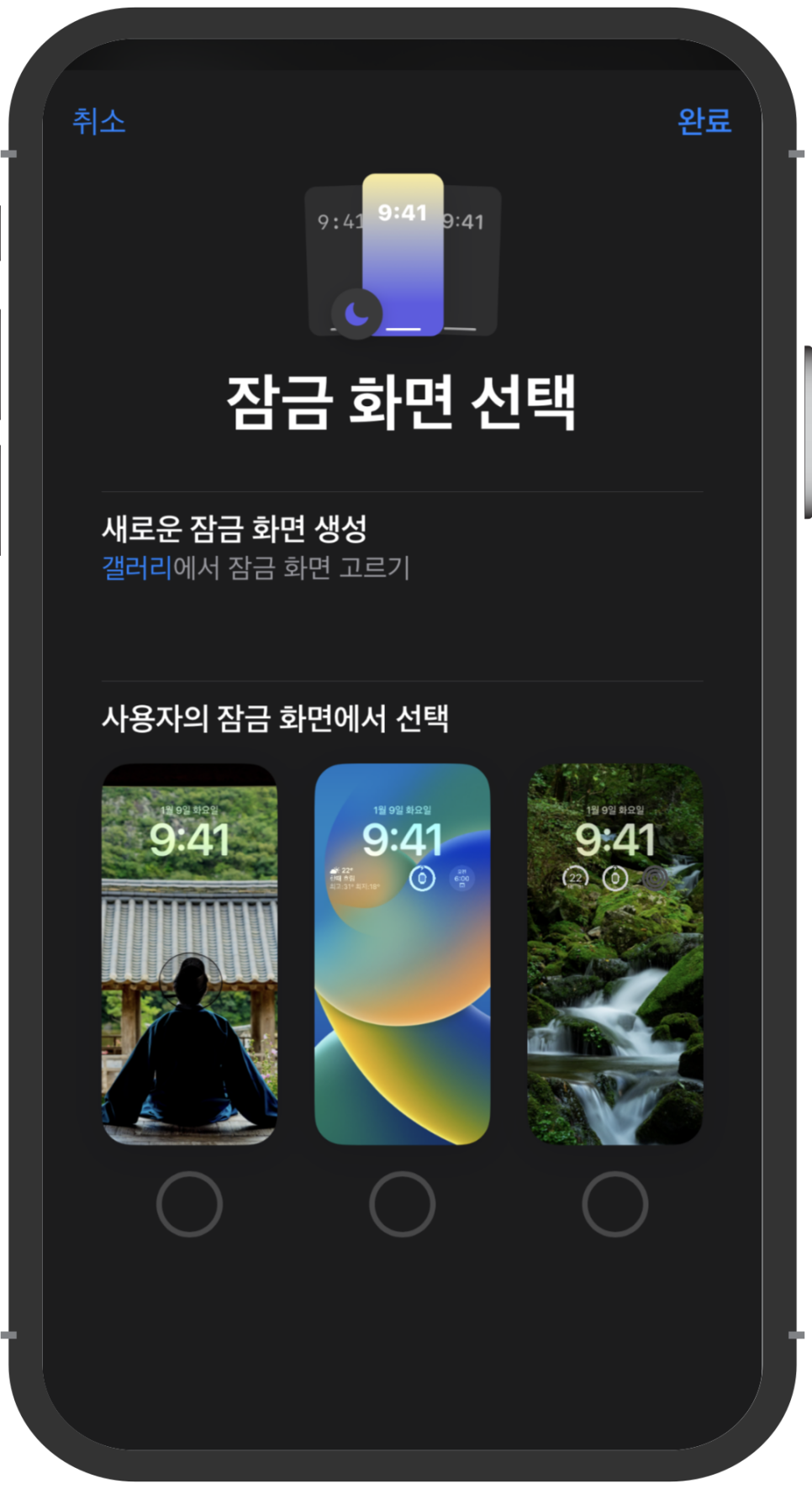The width and height of the screenshot is (812, 1489).
Task: Select the radio circle under the hanok wallpaper
Action: tap(190, 1204)
